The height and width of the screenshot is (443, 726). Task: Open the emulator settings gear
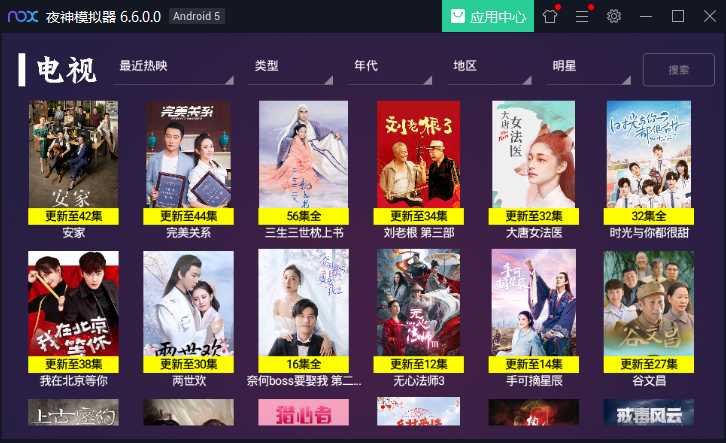click(614, 16)
